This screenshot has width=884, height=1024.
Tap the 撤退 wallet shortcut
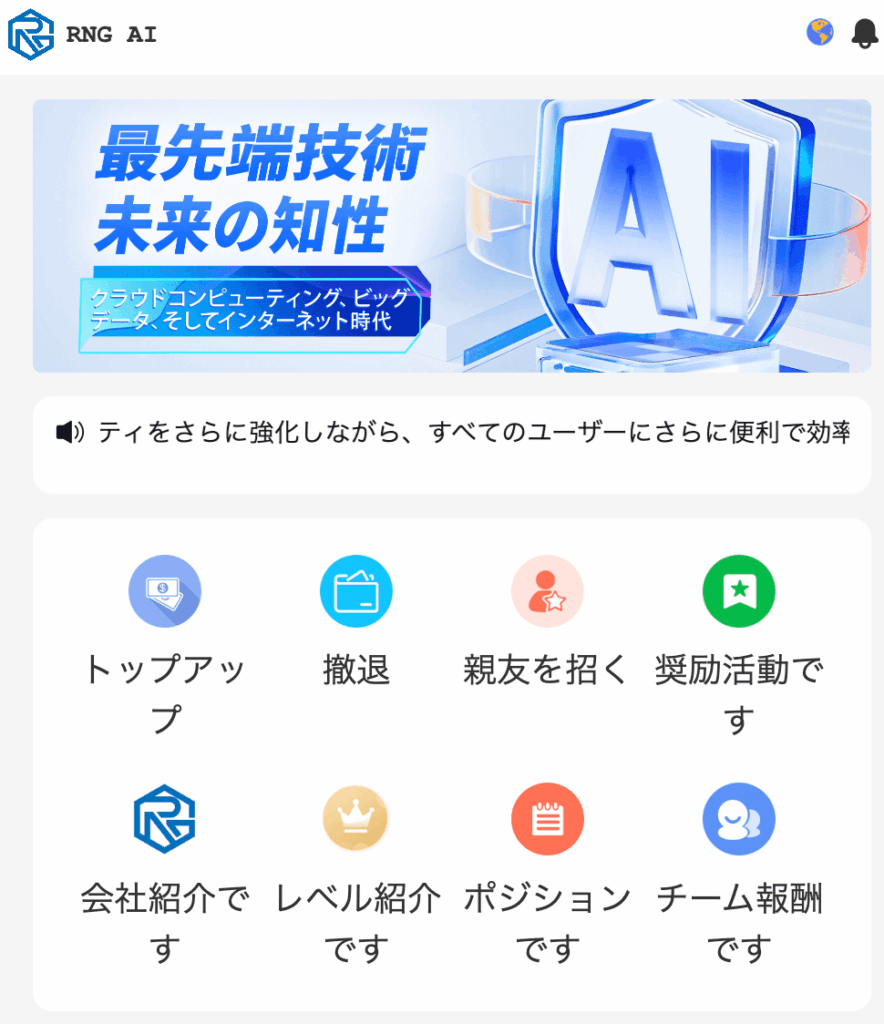[x=356, y=591]
